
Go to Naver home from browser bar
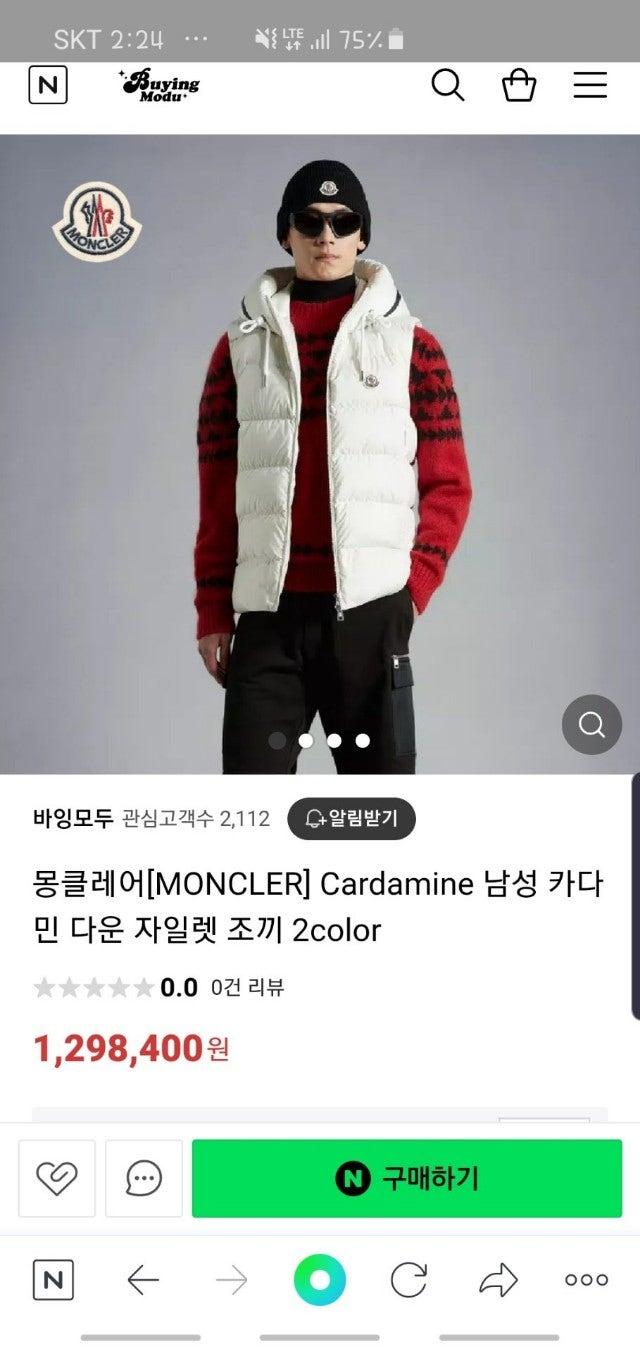pyautogui.click(x=53, y=1279)
